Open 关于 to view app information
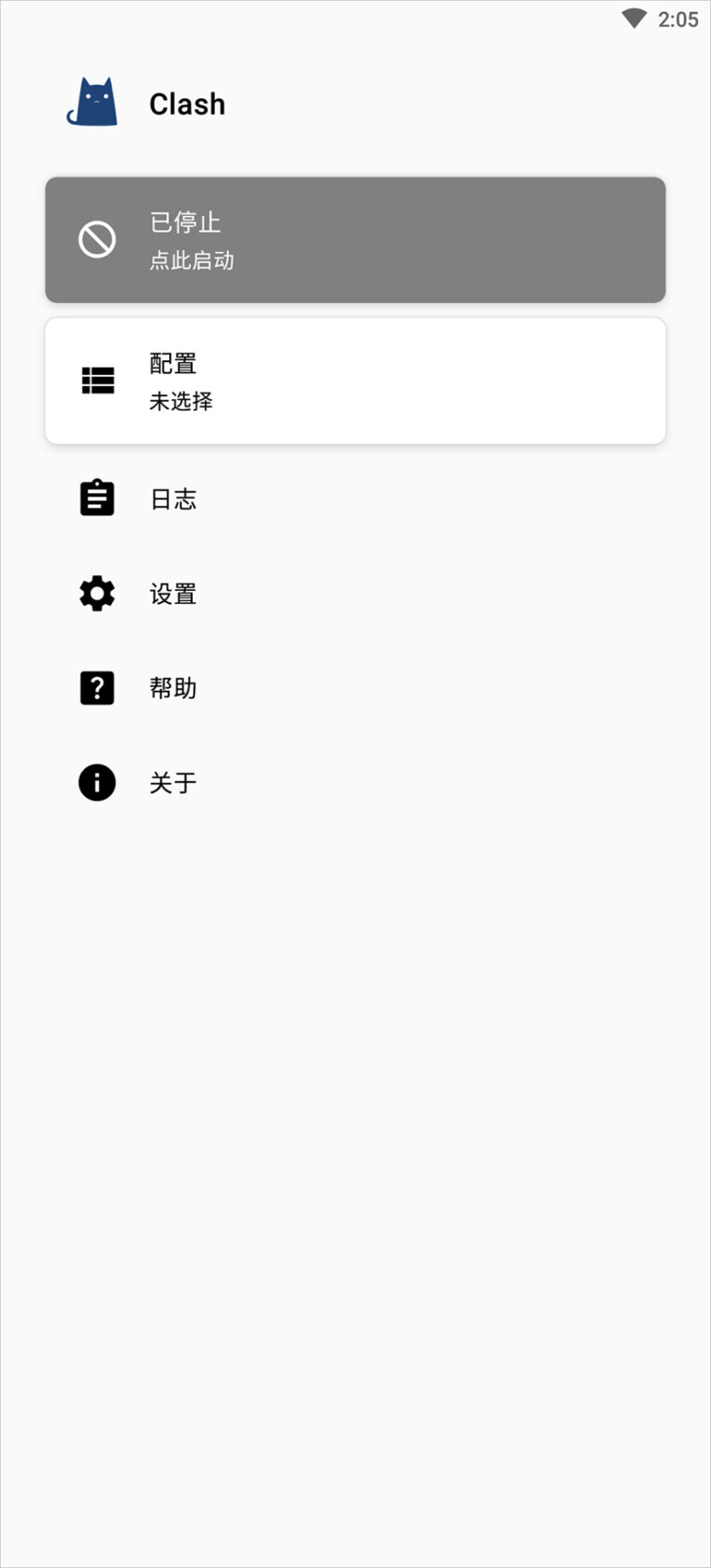711x1568 pixels. click(x=174, y=782)
